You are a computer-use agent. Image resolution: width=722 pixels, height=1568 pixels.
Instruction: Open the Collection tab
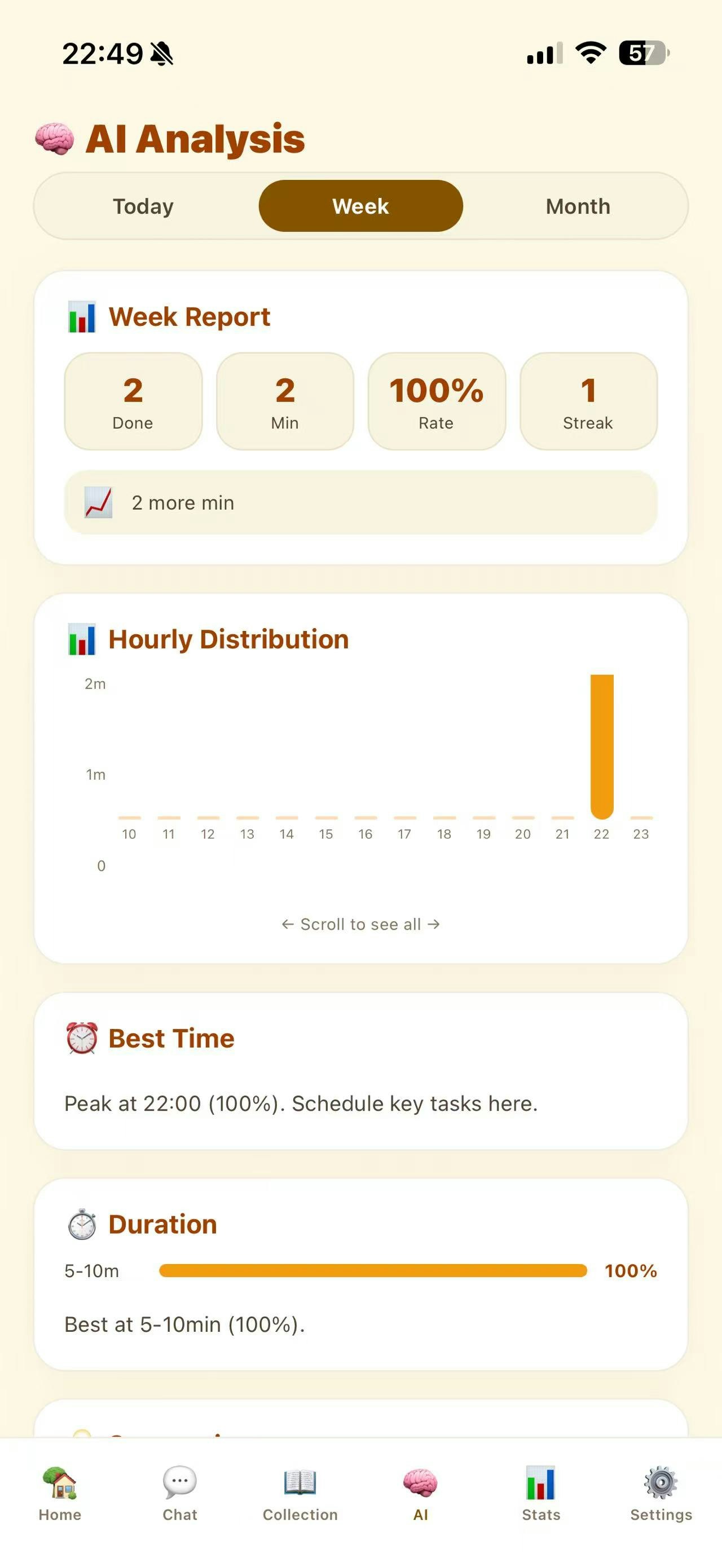pyautogui.click(x=300, y=1494)
